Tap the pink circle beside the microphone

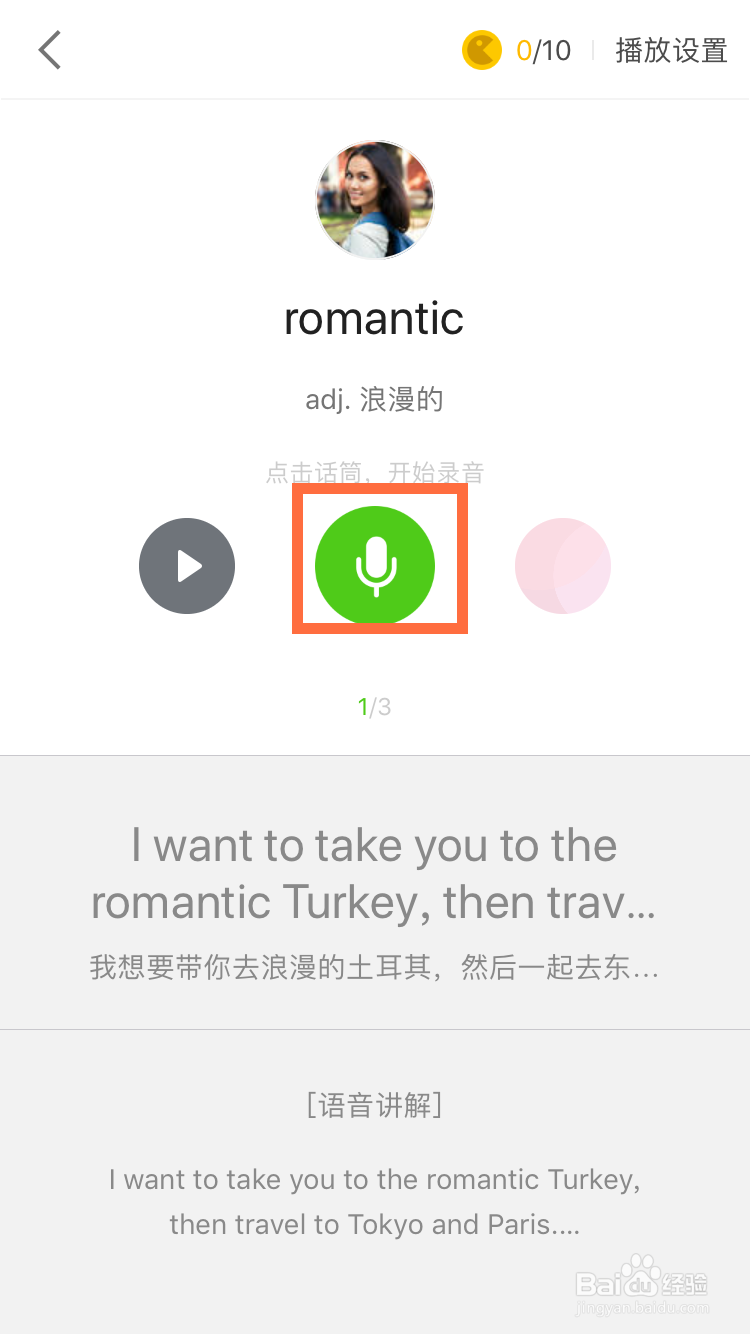tap(562, 565)
